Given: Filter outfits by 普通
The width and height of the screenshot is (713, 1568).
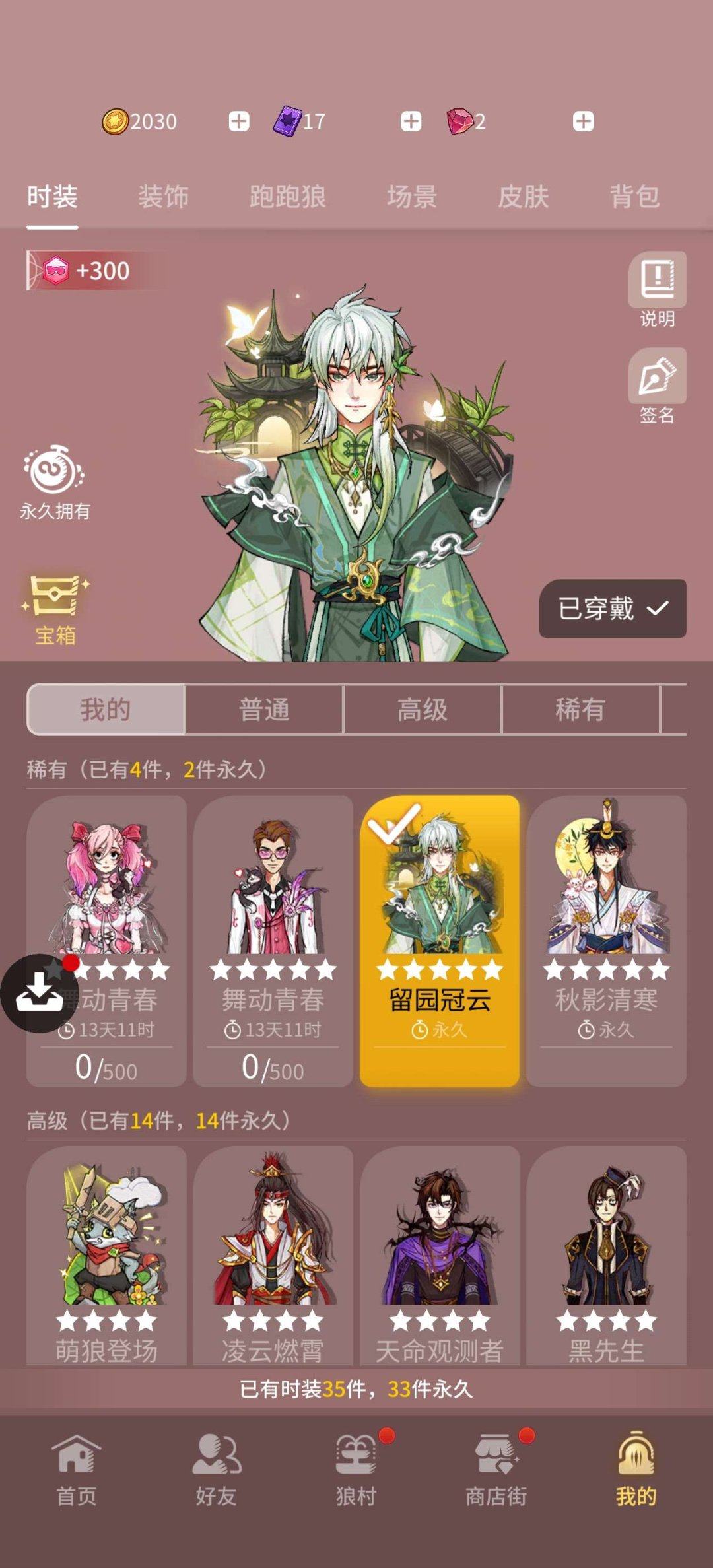Looking at the screenshot, I should [x=264, y=710].
